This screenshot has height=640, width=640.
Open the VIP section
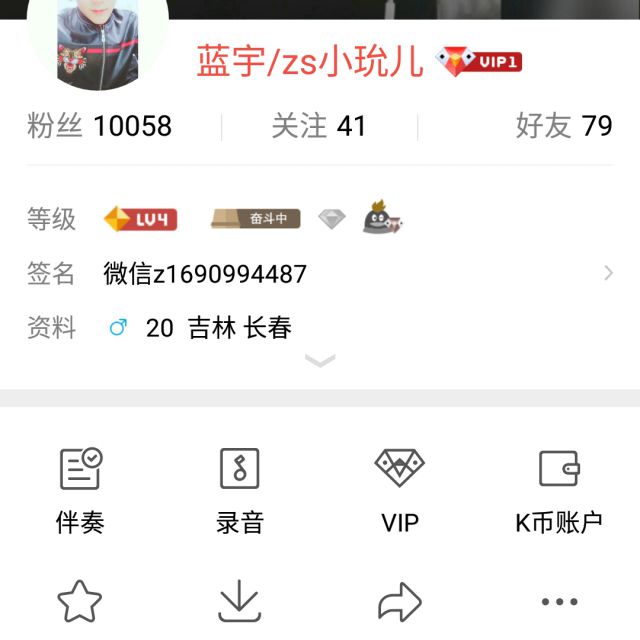pos(400,490)
